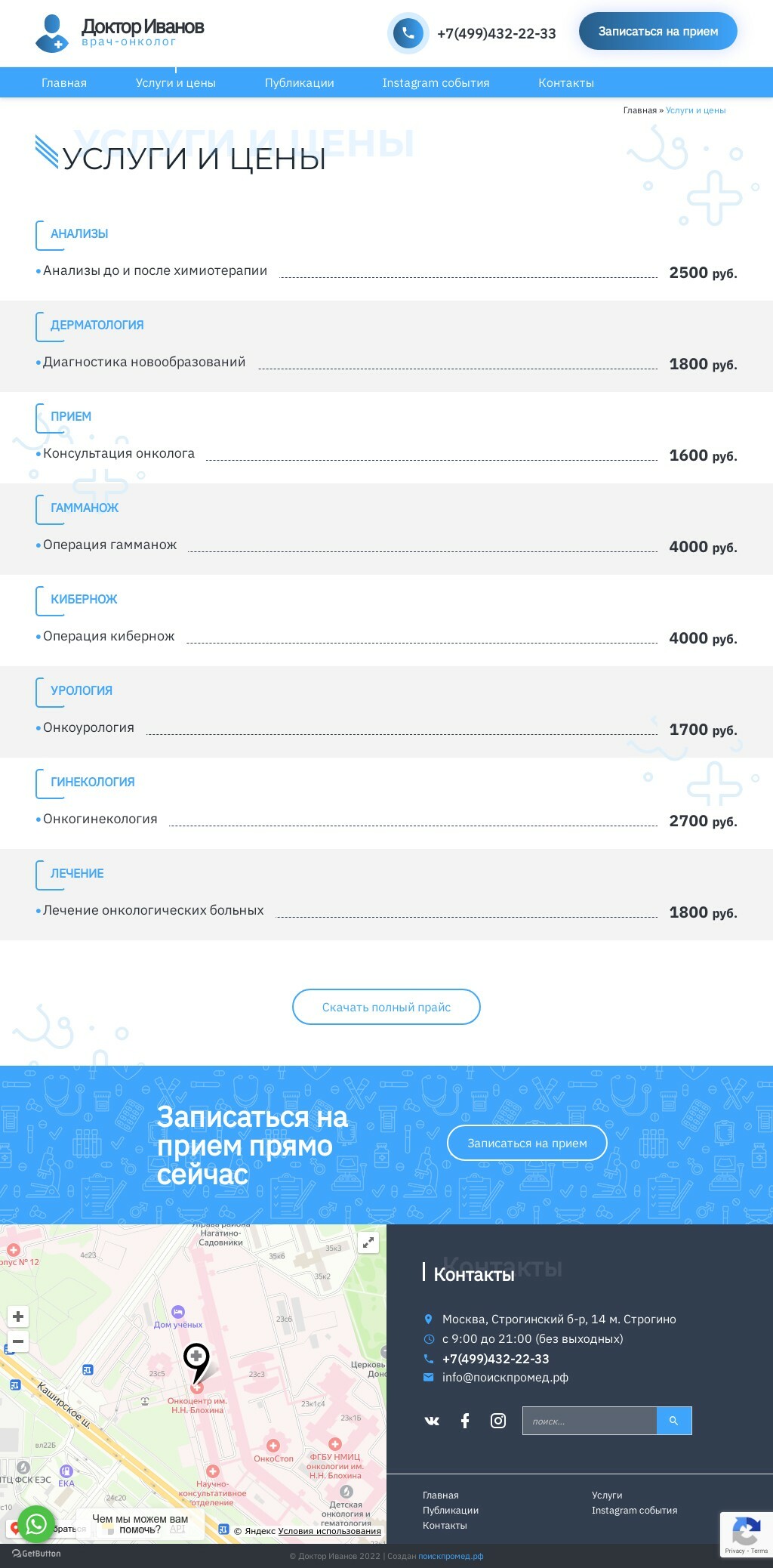Tap the header Записаться на прием button

658,32
